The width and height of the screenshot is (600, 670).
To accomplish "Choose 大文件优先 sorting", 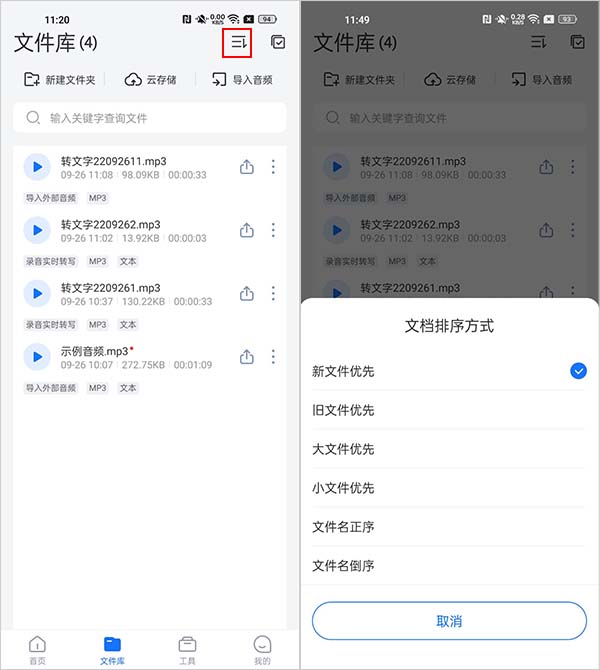I will tap(343, 449).
